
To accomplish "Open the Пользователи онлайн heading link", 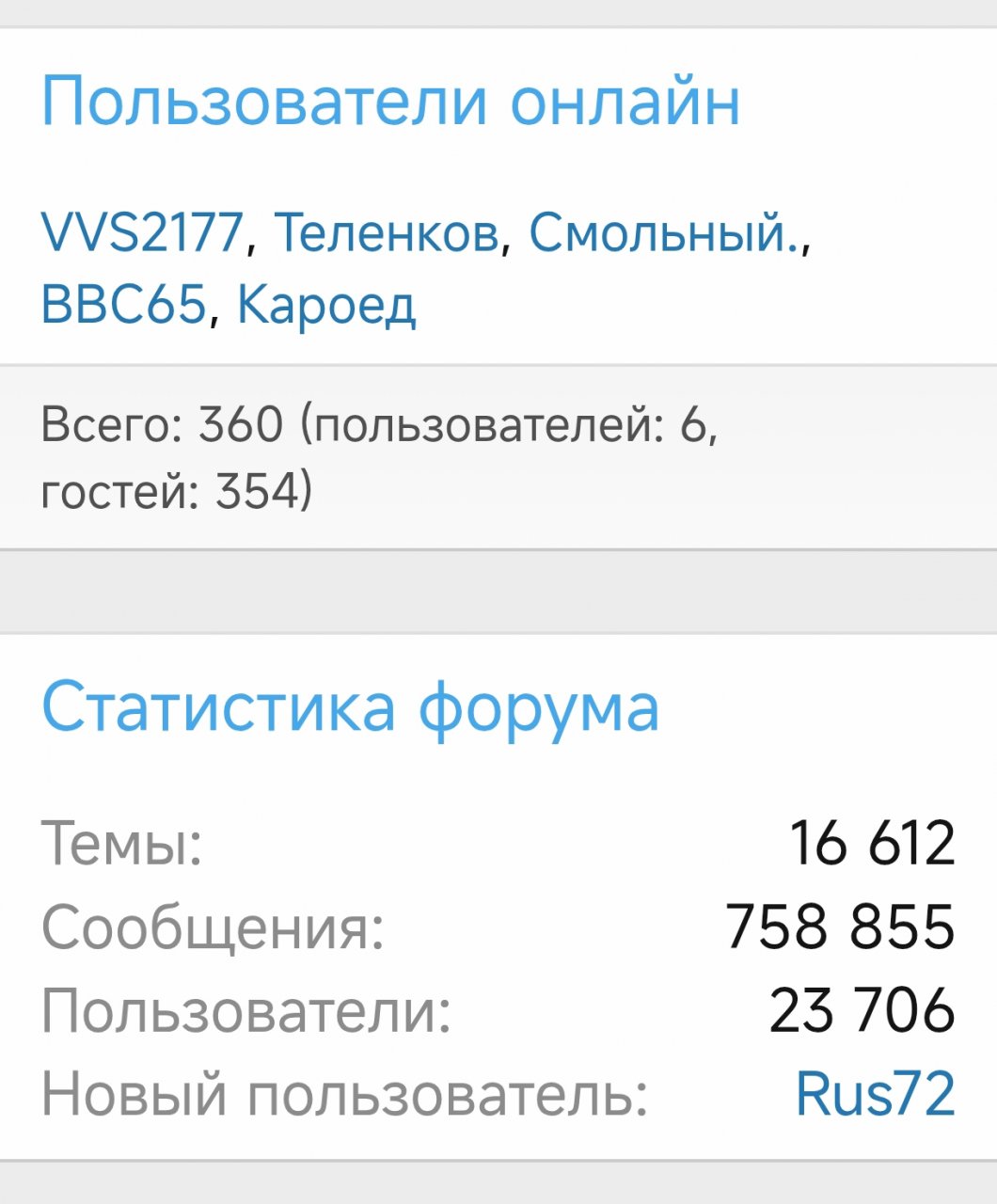I will [x=390, y=102].
